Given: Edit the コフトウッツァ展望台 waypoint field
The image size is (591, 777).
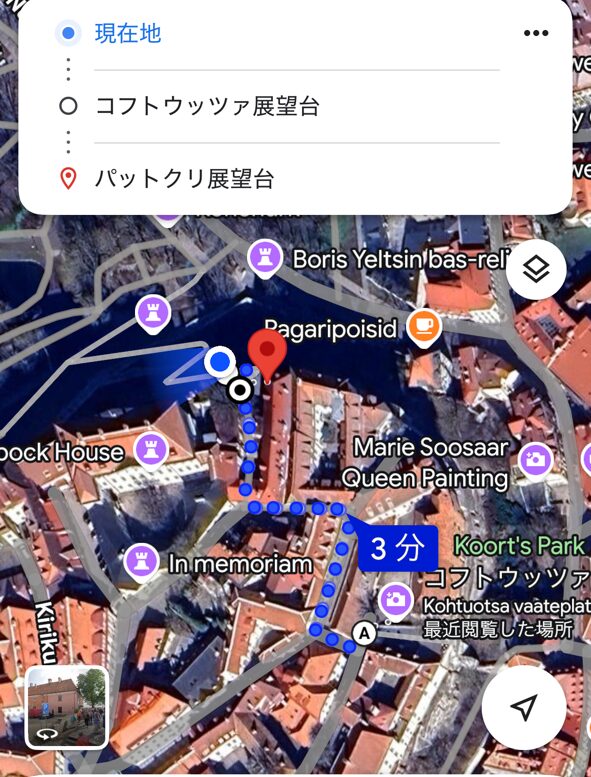Looking at the screenshot, I should 296,106.
